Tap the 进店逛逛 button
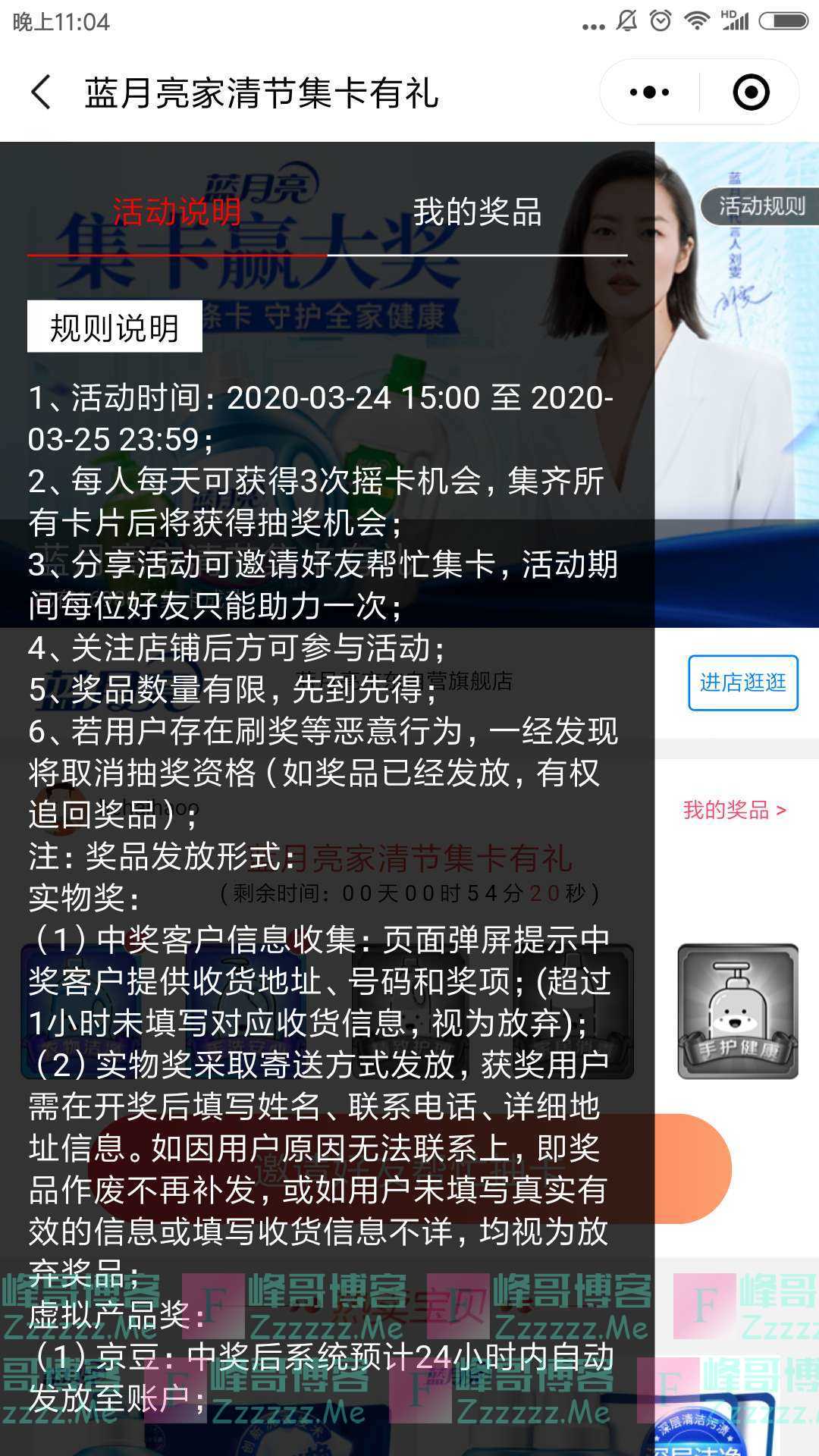The width and height of the screenshot is (819, 1456). (742, 682)
